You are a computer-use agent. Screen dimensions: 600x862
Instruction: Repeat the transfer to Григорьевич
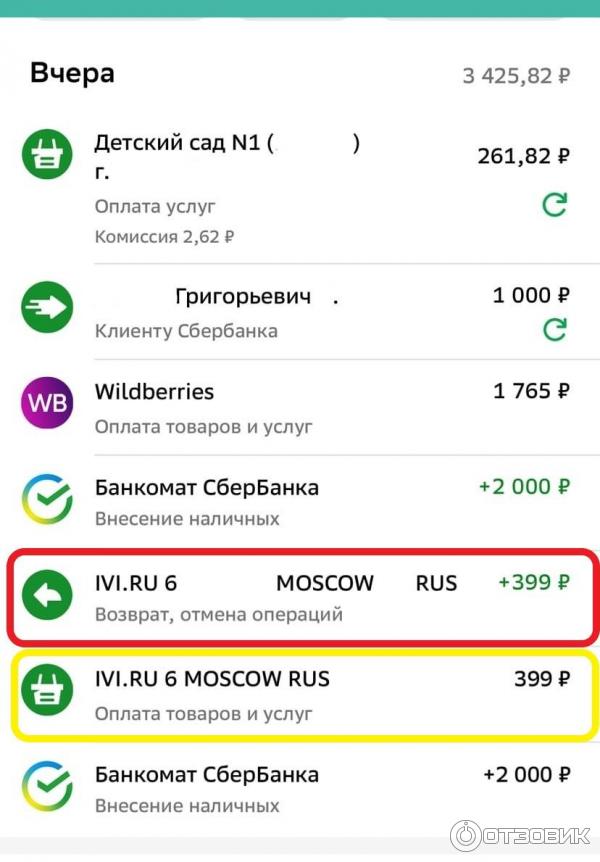click(554, 329)
